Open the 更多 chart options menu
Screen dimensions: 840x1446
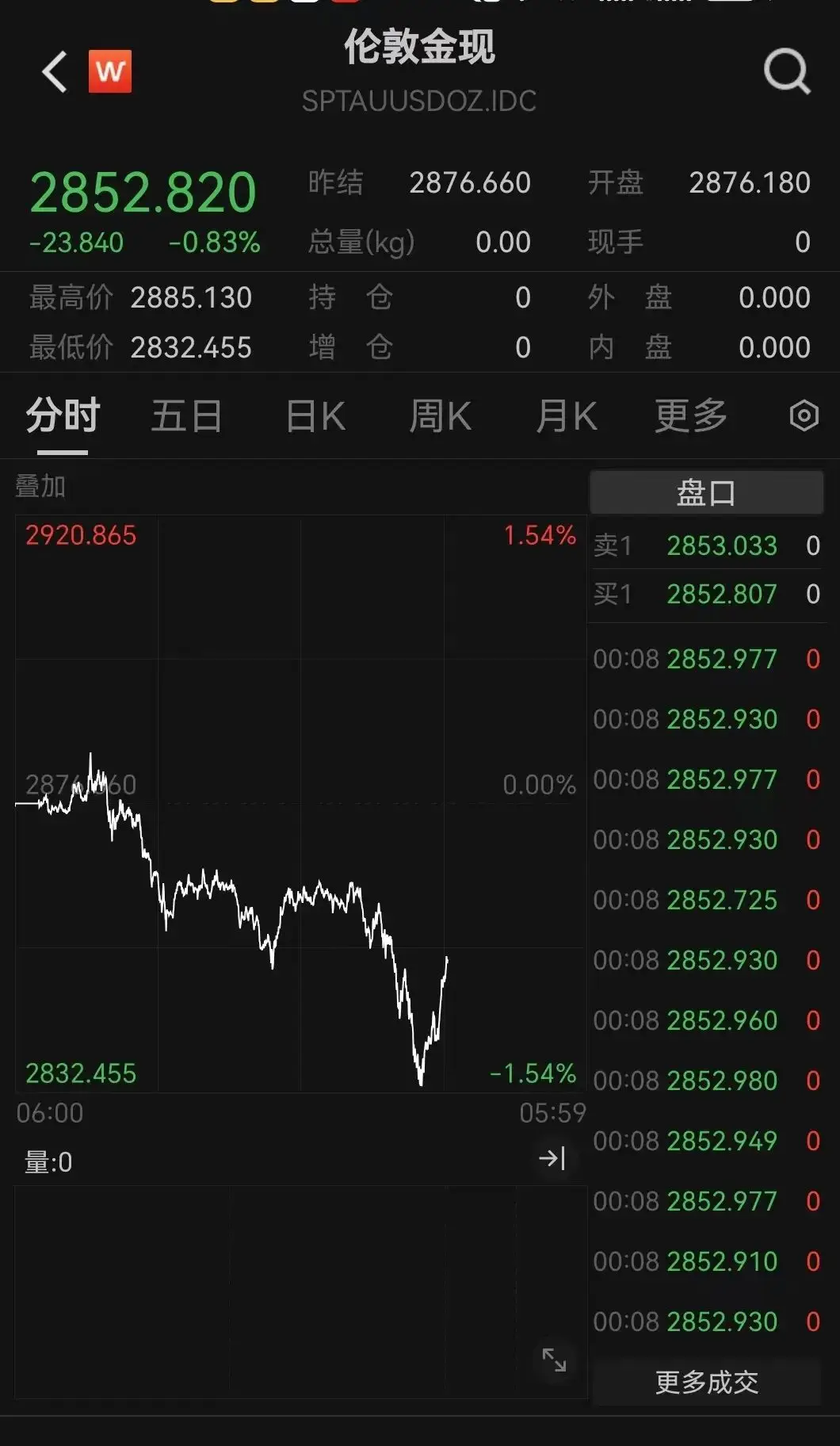(x=691, y=415)
